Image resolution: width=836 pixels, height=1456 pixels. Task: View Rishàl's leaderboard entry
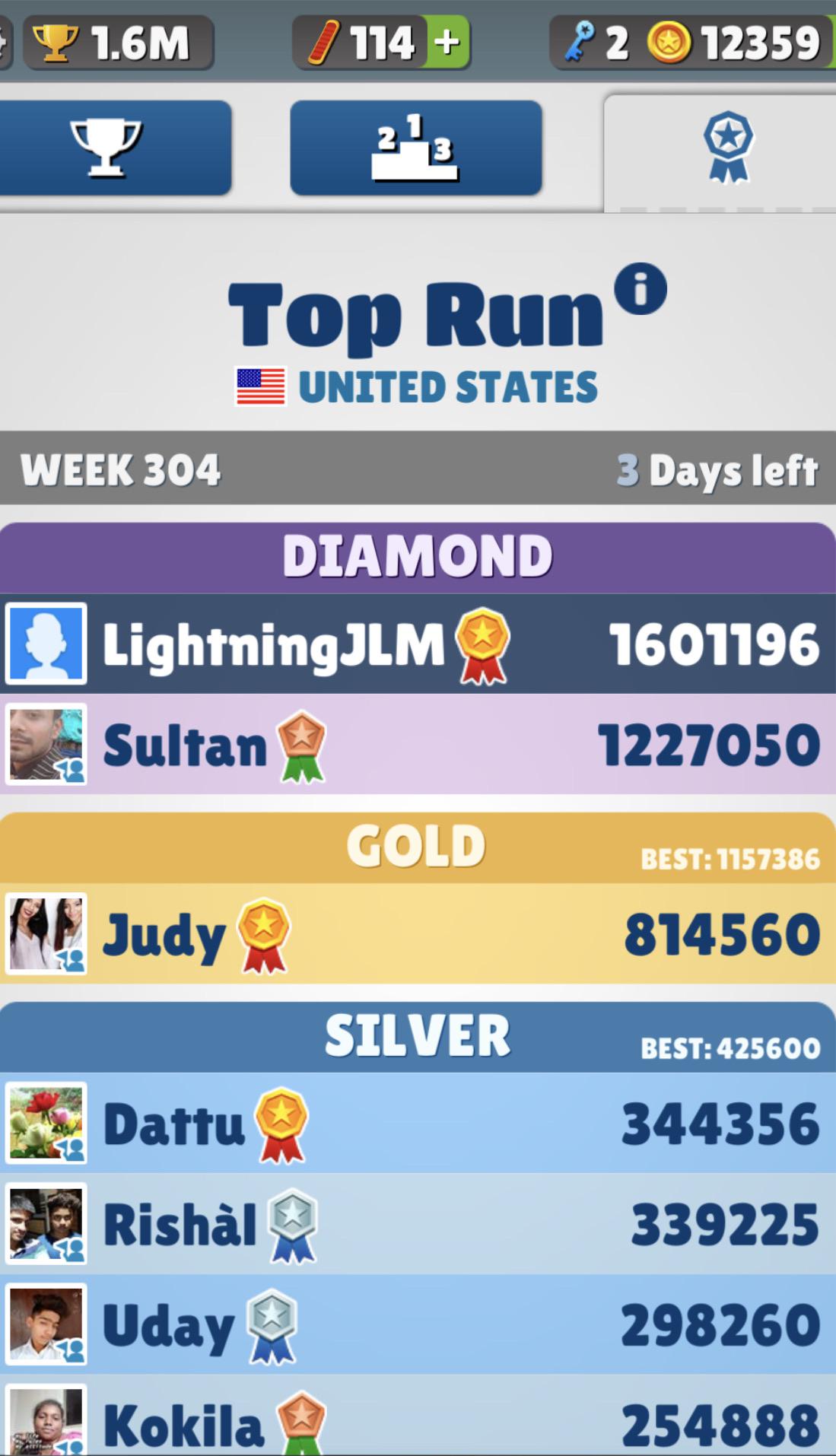click(418, 1224)
